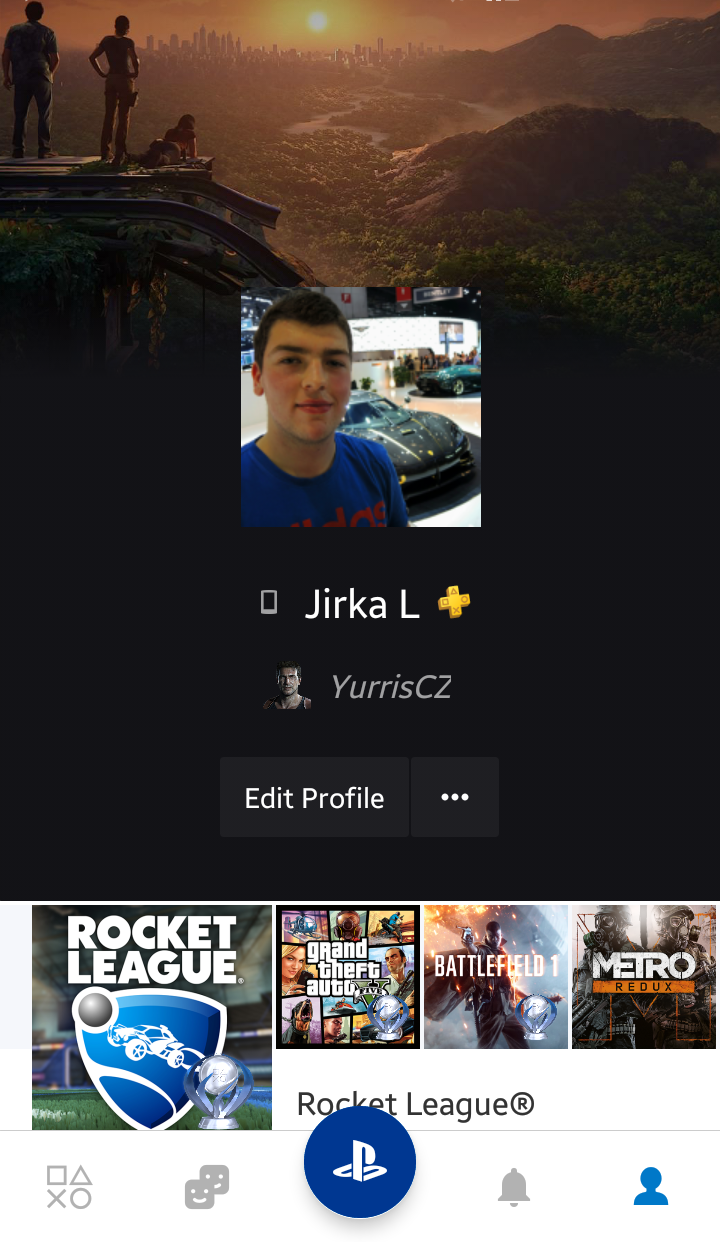Open the three-dot more options menu
This screenshot has height=1242, width=720.
point(455,797)
